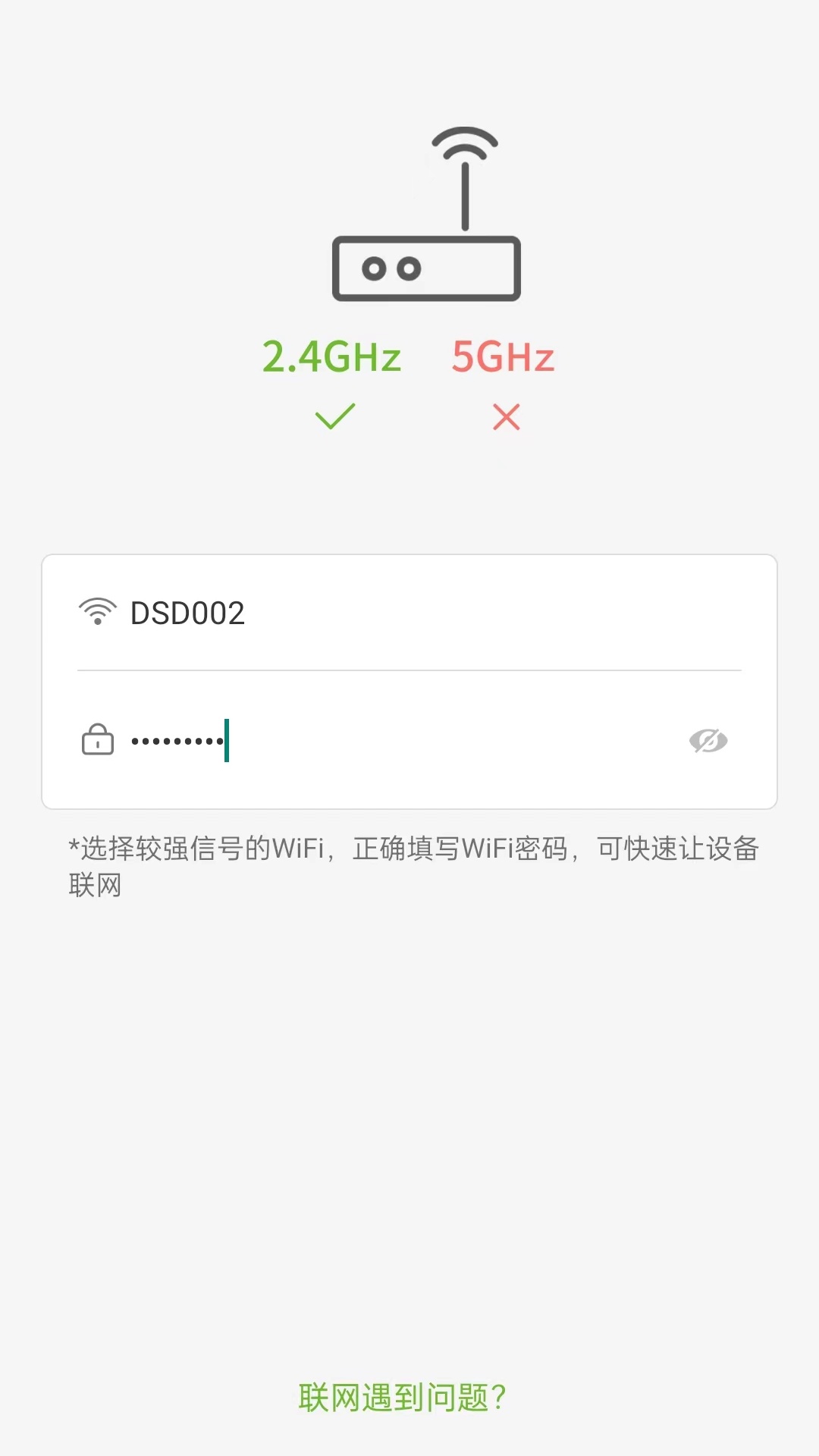
Task: Click the WiFi signal icon beside DSD002
Action: coord(97,611)
